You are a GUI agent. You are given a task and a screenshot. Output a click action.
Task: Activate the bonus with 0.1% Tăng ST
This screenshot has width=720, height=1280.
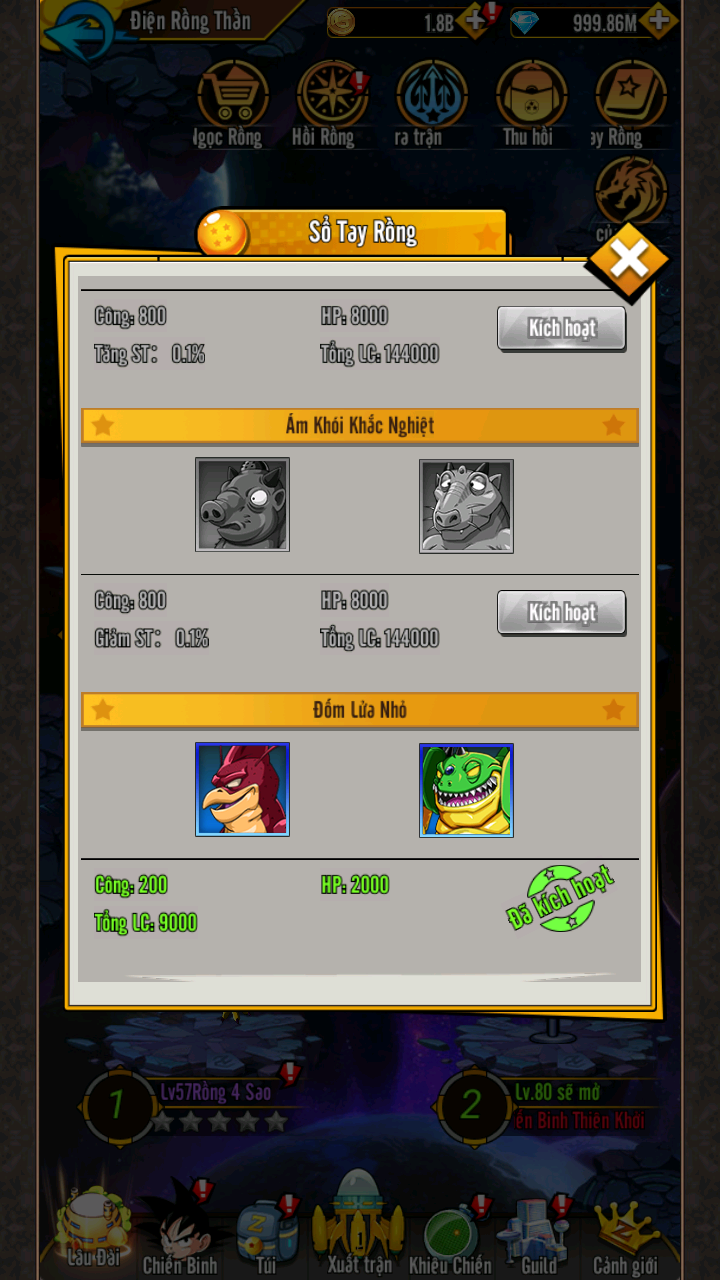tap(561, 329)
